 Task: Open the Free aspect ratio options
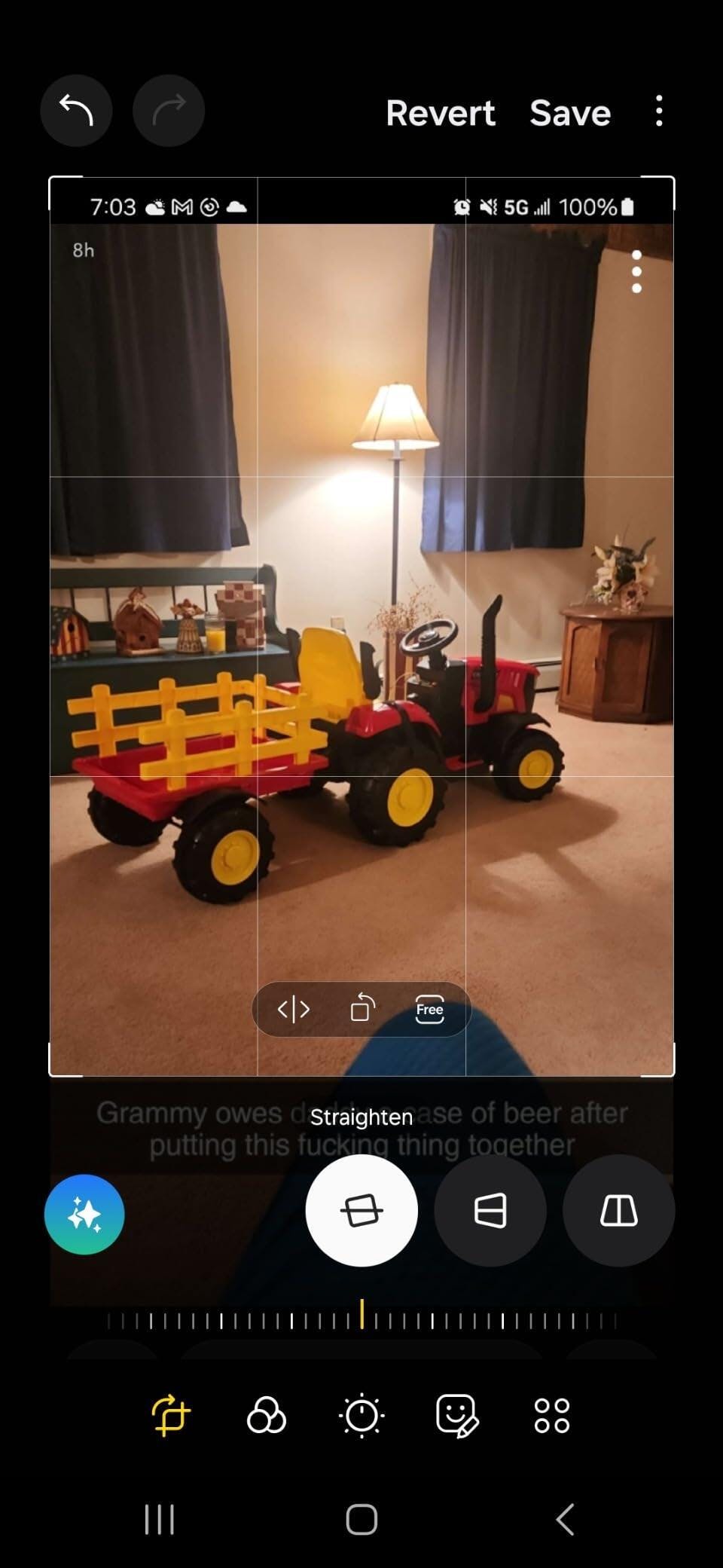click(429, 1009)
